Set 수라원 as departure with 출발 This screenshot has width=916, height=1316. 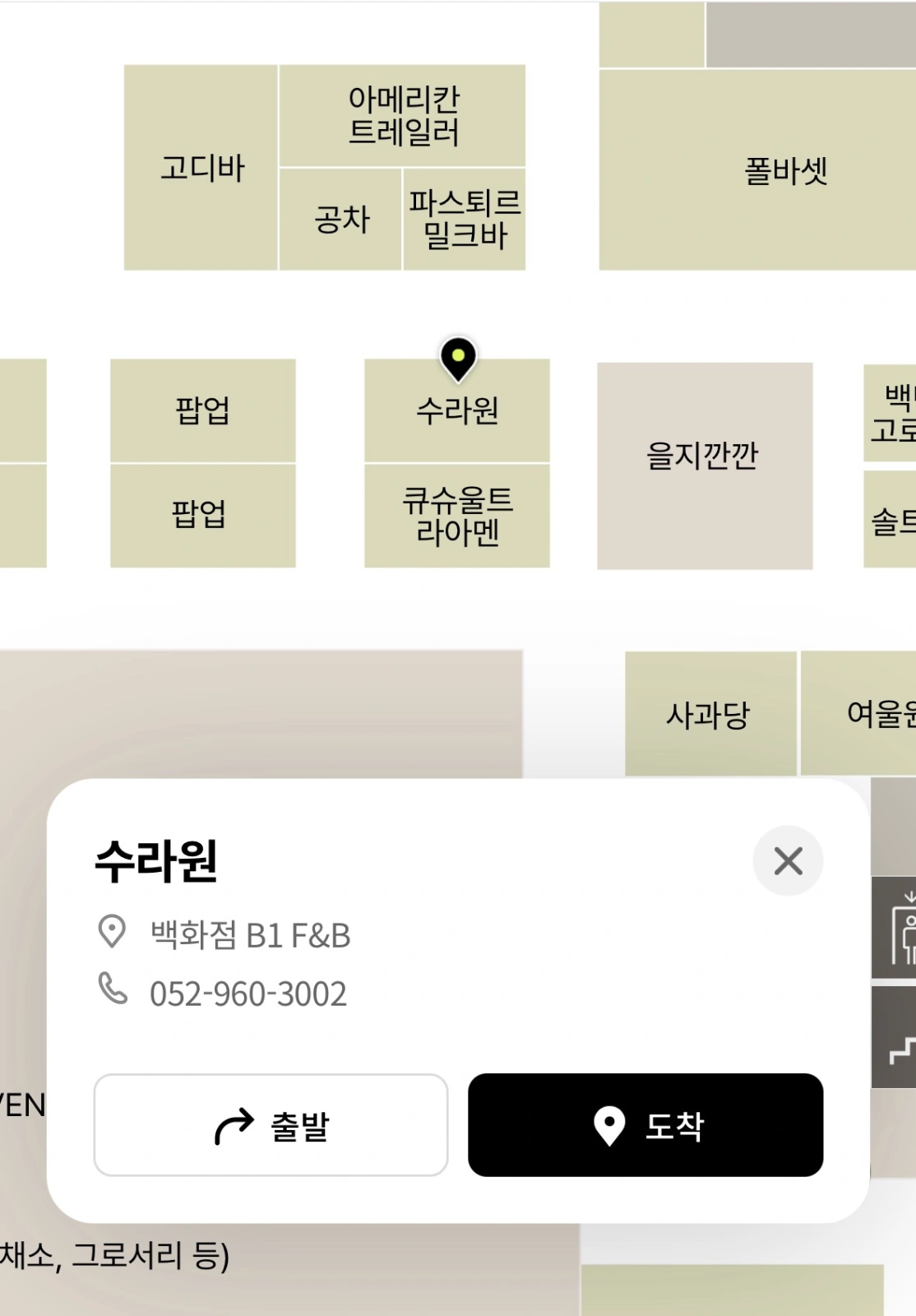click(x=271, y=1125)
